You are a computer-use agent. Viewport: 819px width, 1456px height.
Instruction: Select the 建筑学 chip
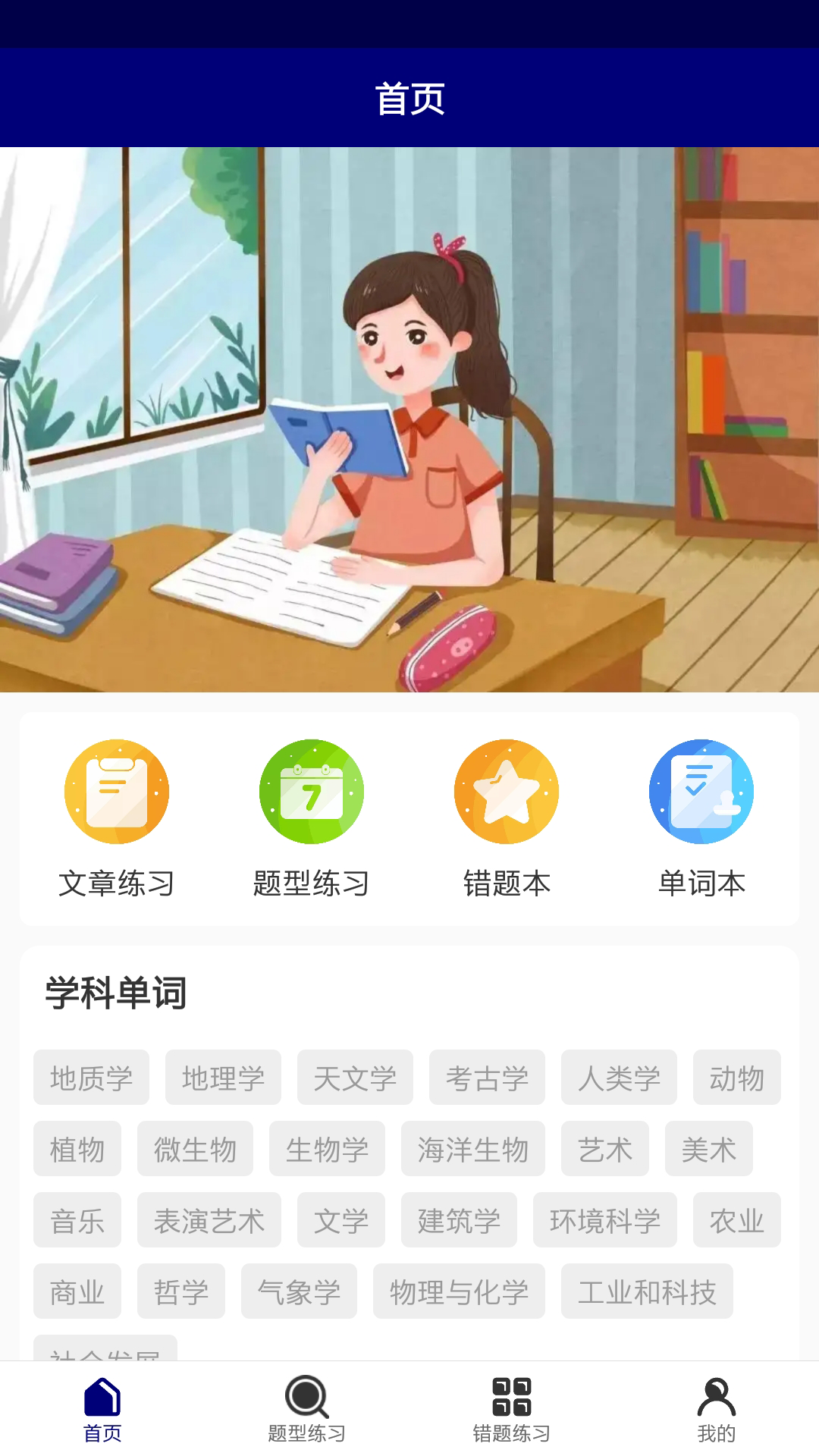(459, 1220)
